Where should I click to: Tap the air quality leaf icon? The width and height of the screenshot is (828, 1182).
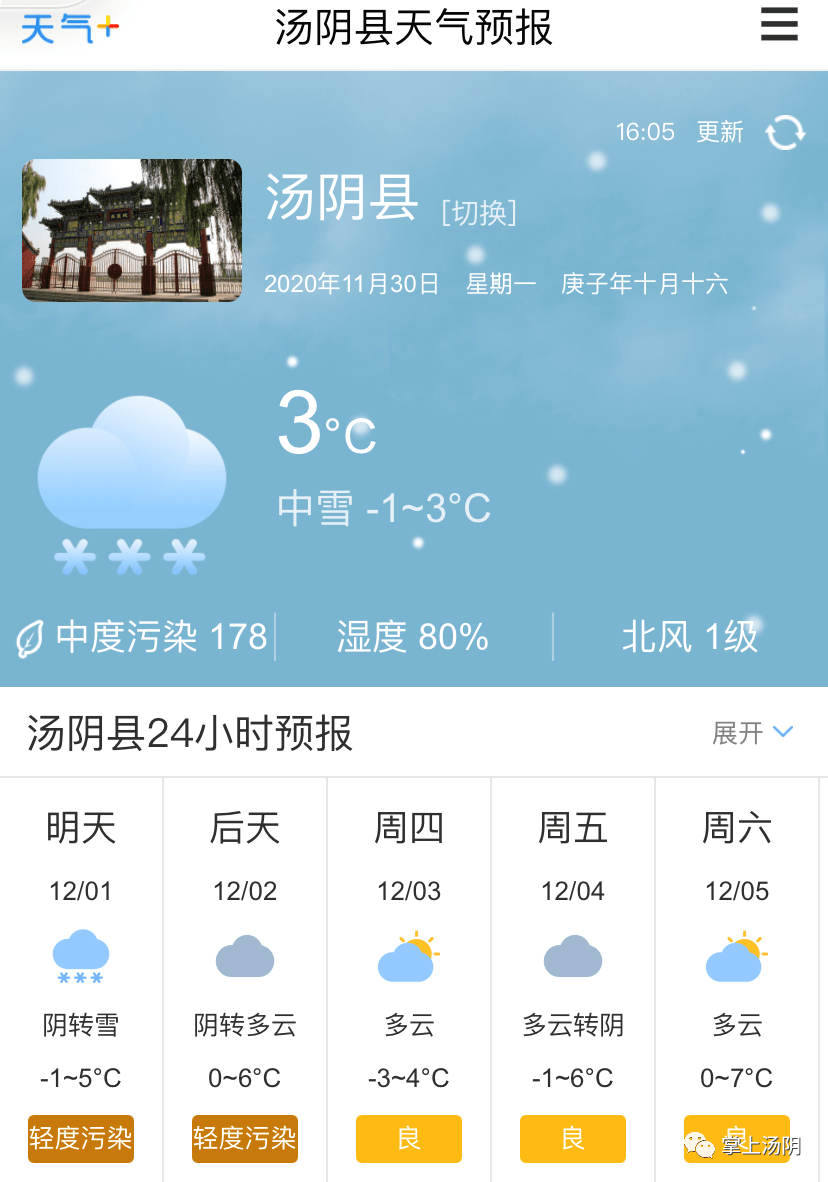pyautogui.click(x=27, y=636)
